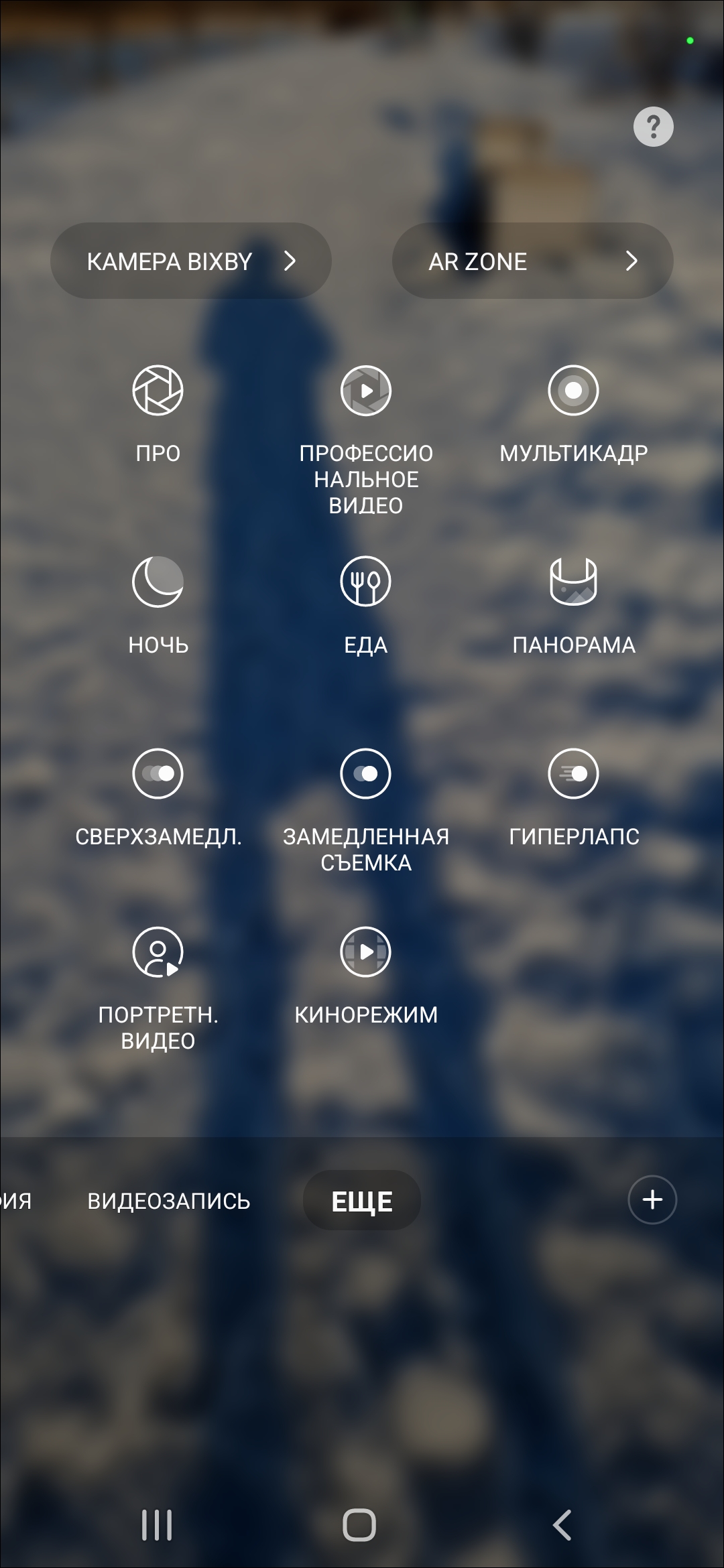Launch Профессиональное видео mode
Screen dimensions: 724x1568
pyautogui.click(x=366, y=391)
